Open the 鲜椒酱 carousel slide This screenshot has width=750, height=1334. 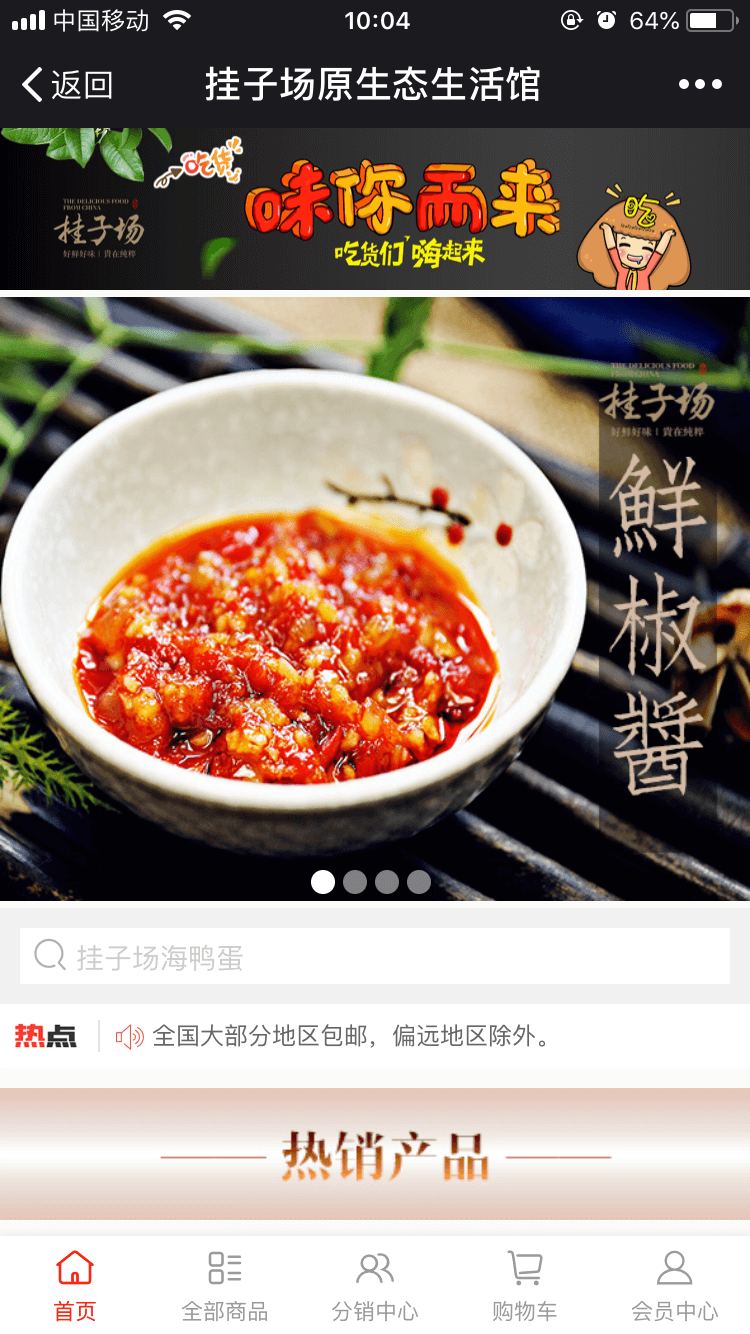point(375,598)
